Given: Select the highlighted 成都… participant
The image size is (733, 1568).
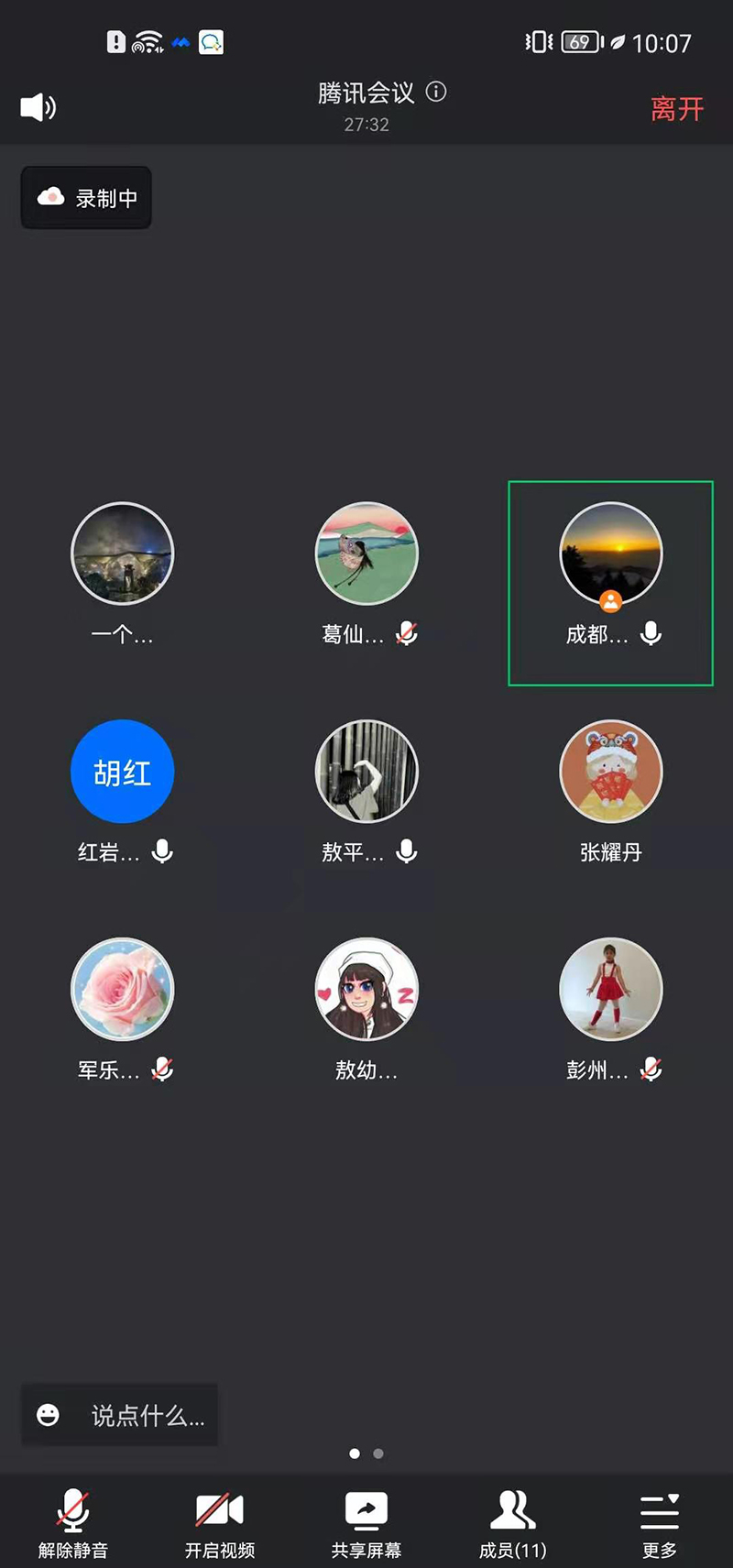Looking at the screenshot, I should click(x=610, y=554).
